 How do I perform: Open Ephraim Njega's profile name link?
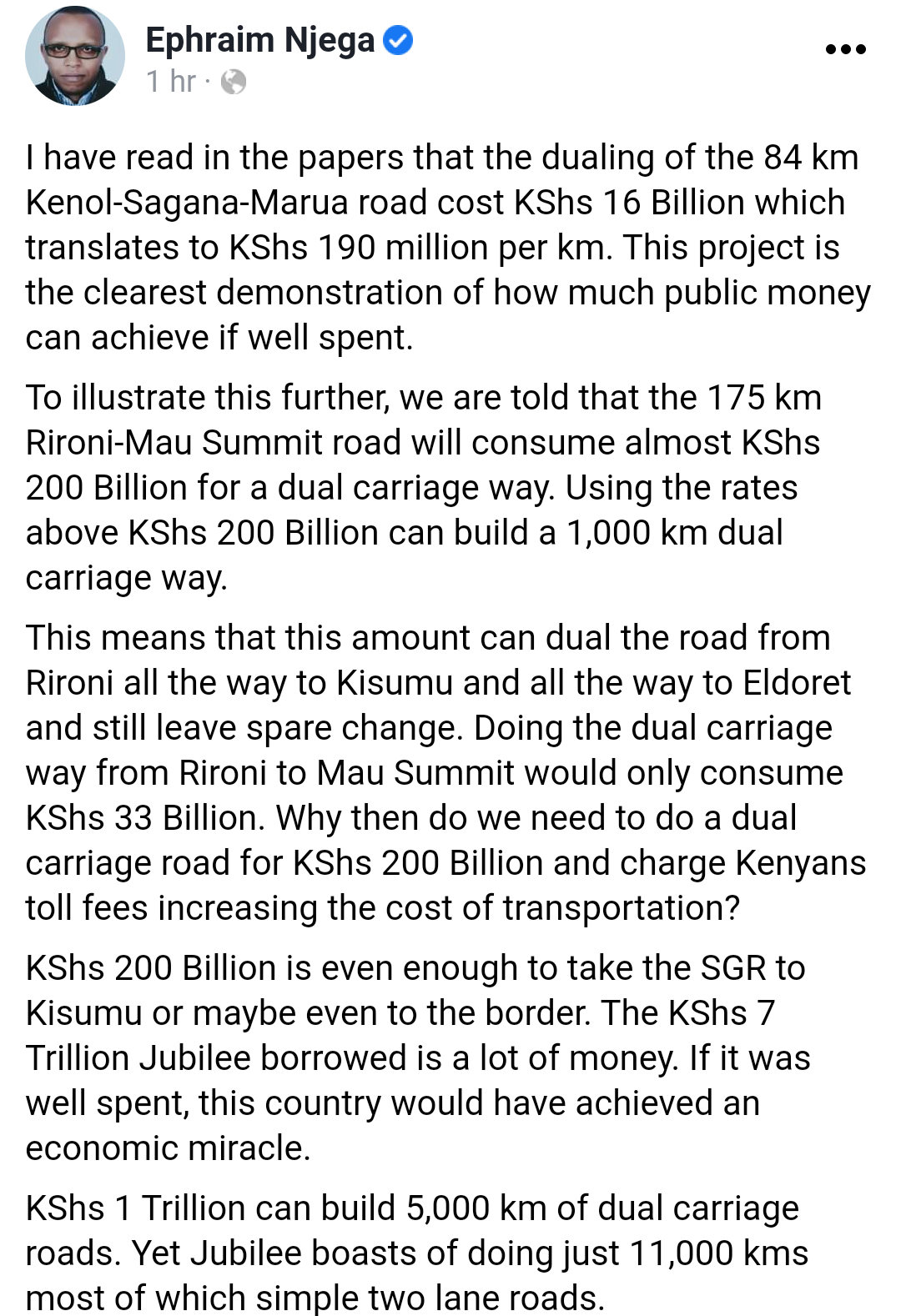tap(259, 40)
